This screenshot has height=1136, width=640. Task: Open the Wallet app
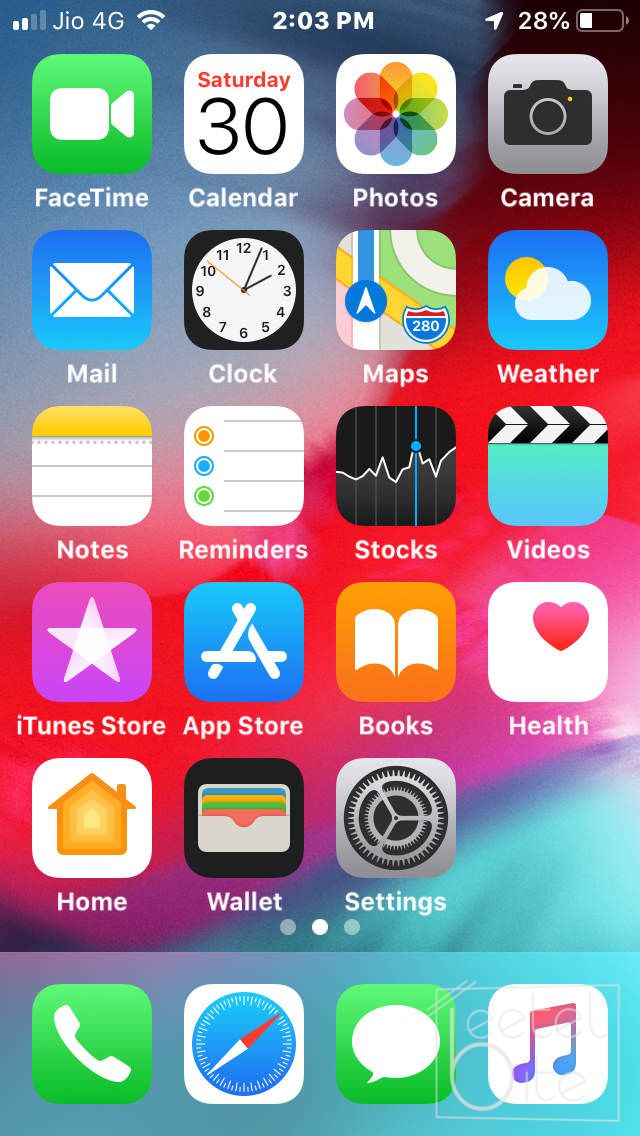(244, 818)
